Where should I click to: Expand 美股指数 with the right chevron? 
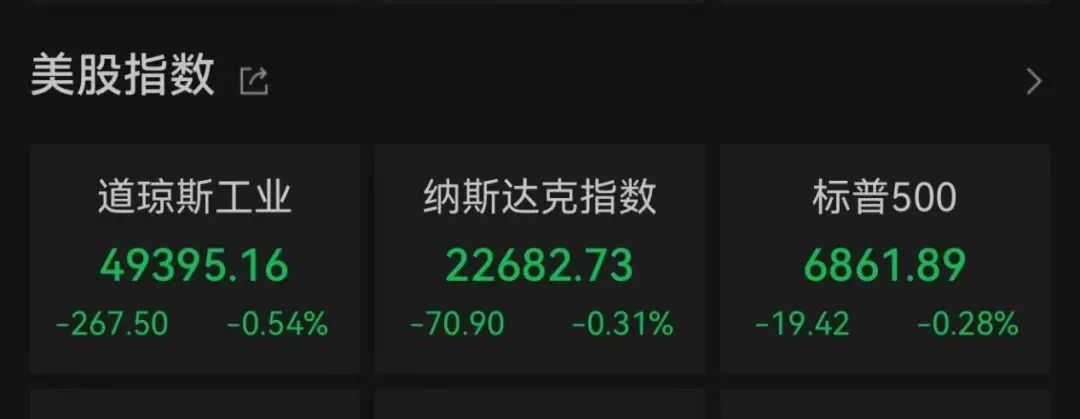[x=1034, y=81]
